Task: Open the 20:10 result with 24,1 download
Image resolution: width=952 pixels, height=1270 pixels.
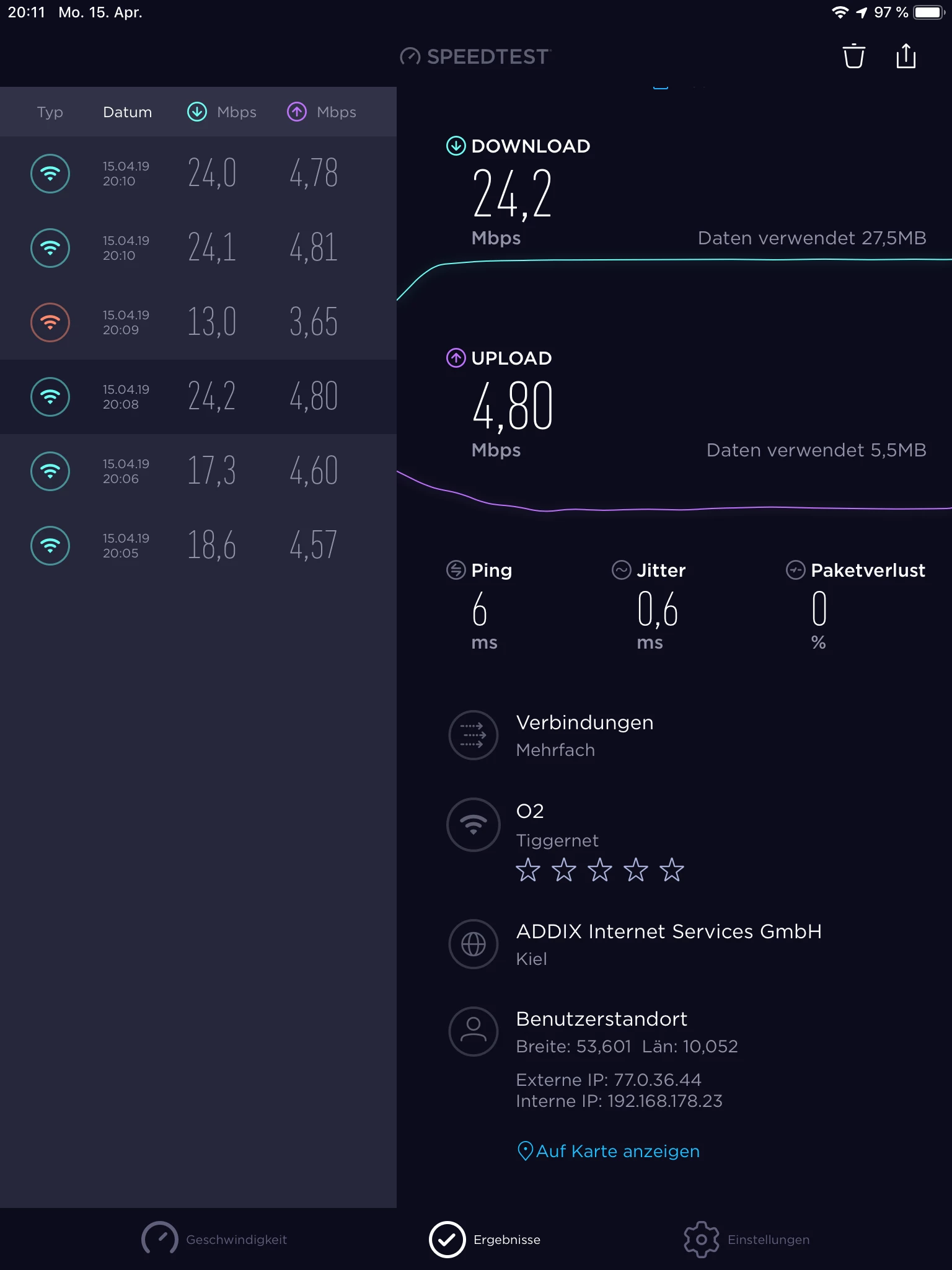Action: click(x=198, y=248)
